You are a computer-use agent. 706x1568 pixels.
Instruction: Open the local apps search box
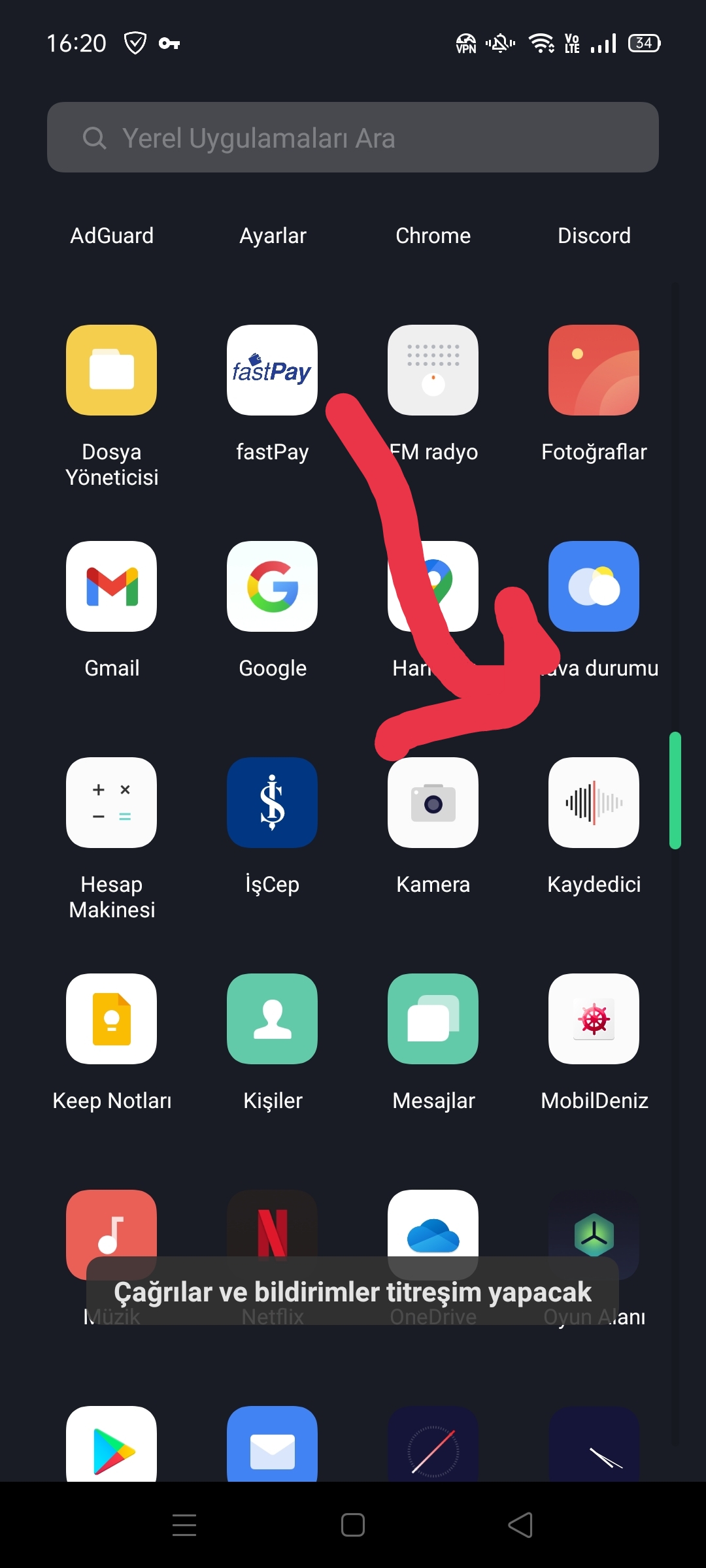pyautogui.click(x=353, y=137)
